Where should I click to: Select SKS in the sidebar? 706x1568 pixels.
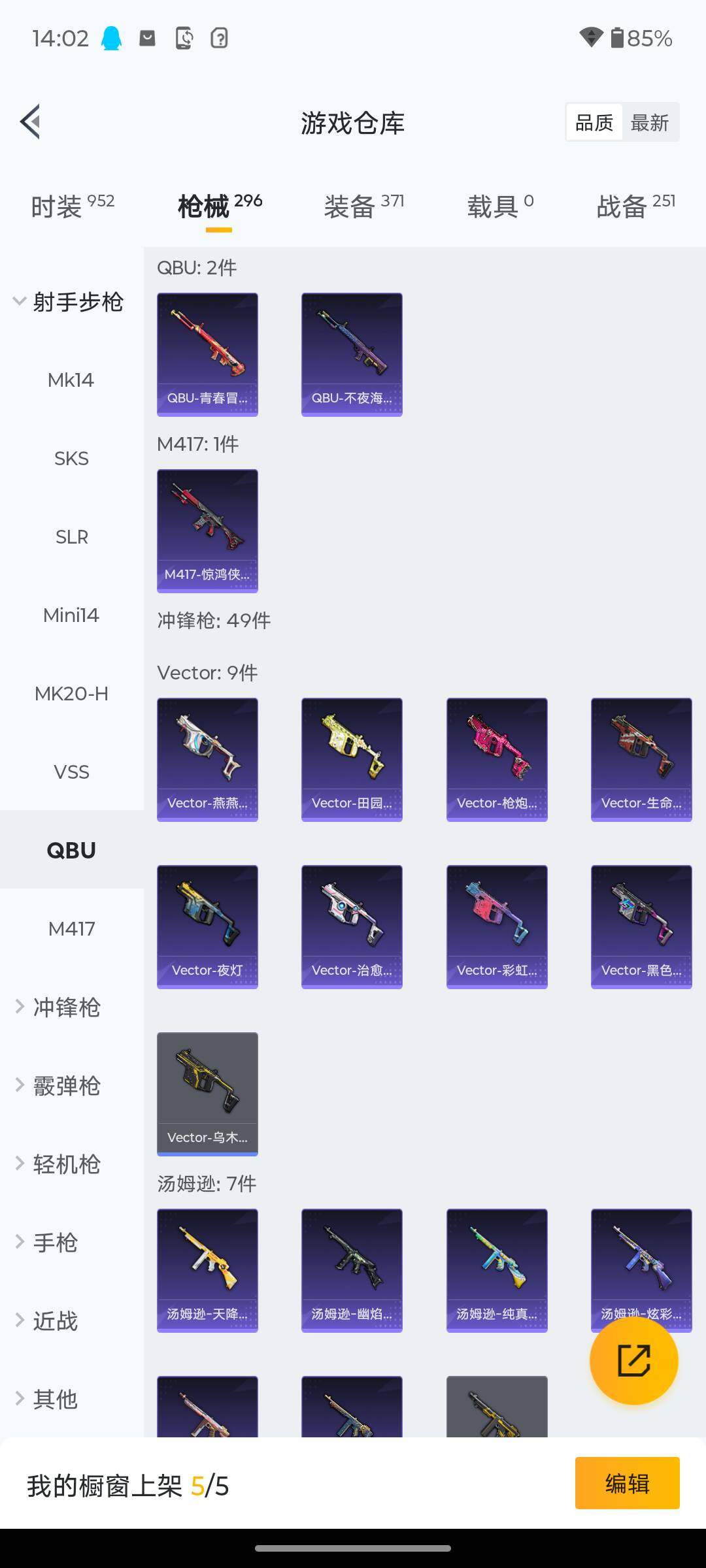click(x=71, y=458)
